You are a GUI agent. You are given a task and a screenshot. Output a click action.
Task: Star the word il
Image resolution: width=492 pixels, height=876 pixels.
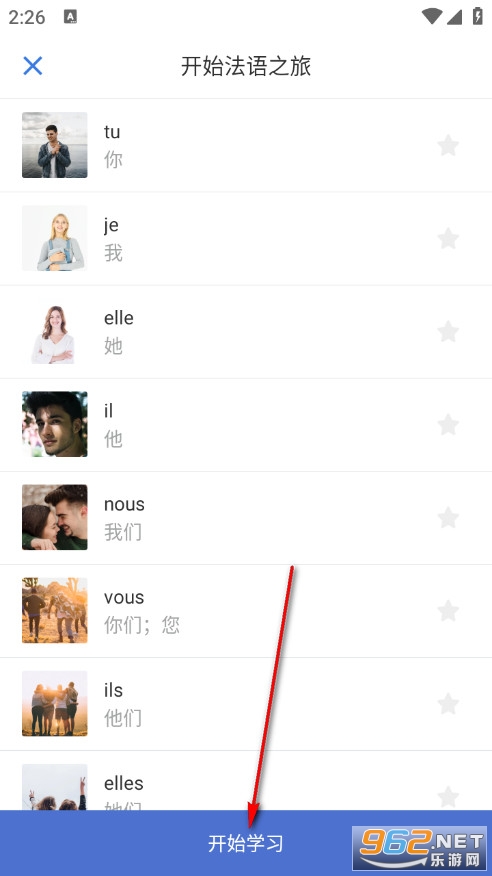(448, 425)
